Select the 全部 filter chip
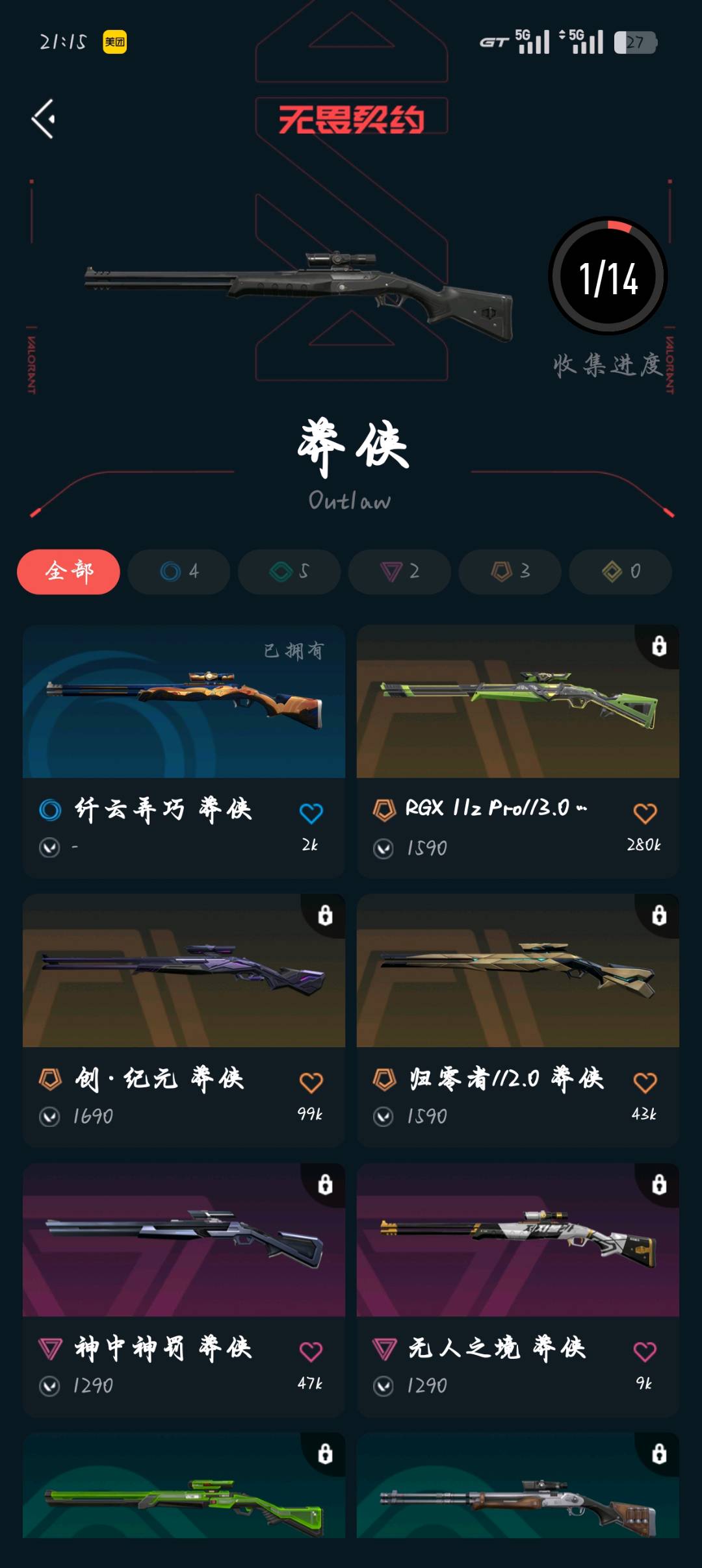Image resolution: width=702 pixels, height=1568 pixels. [68, 572]
